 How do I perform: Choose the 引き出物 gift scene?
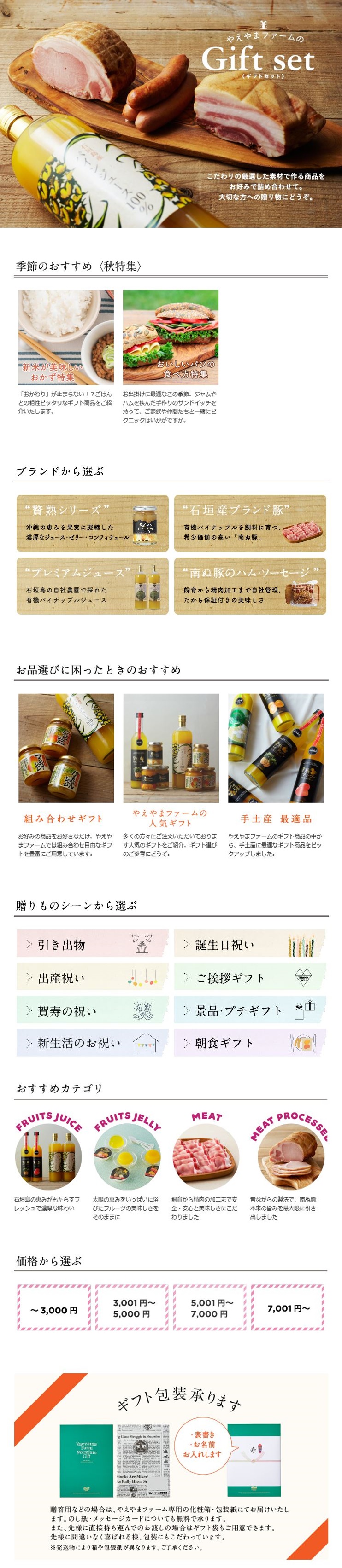(x=93, y=944)
